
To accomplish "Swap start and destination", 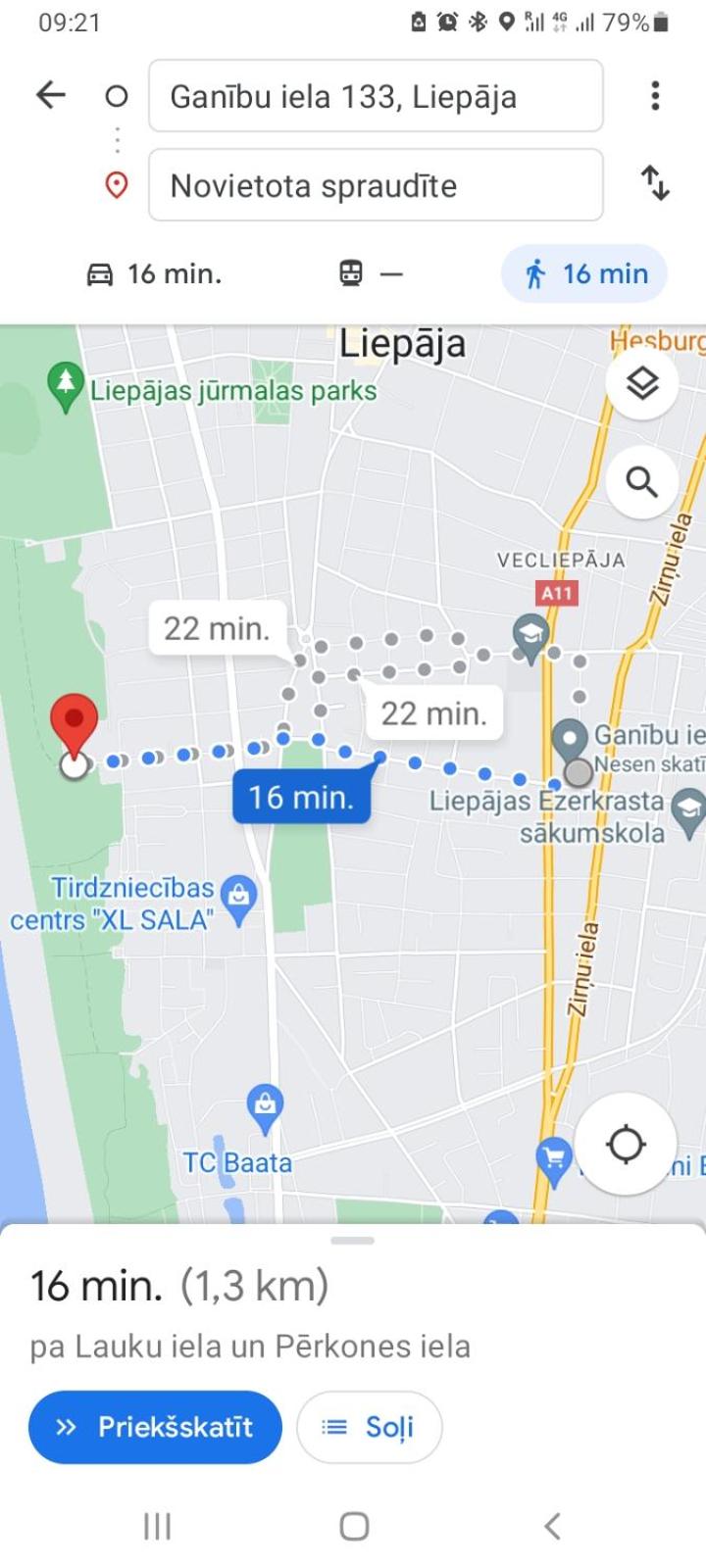I will [655, 183].
